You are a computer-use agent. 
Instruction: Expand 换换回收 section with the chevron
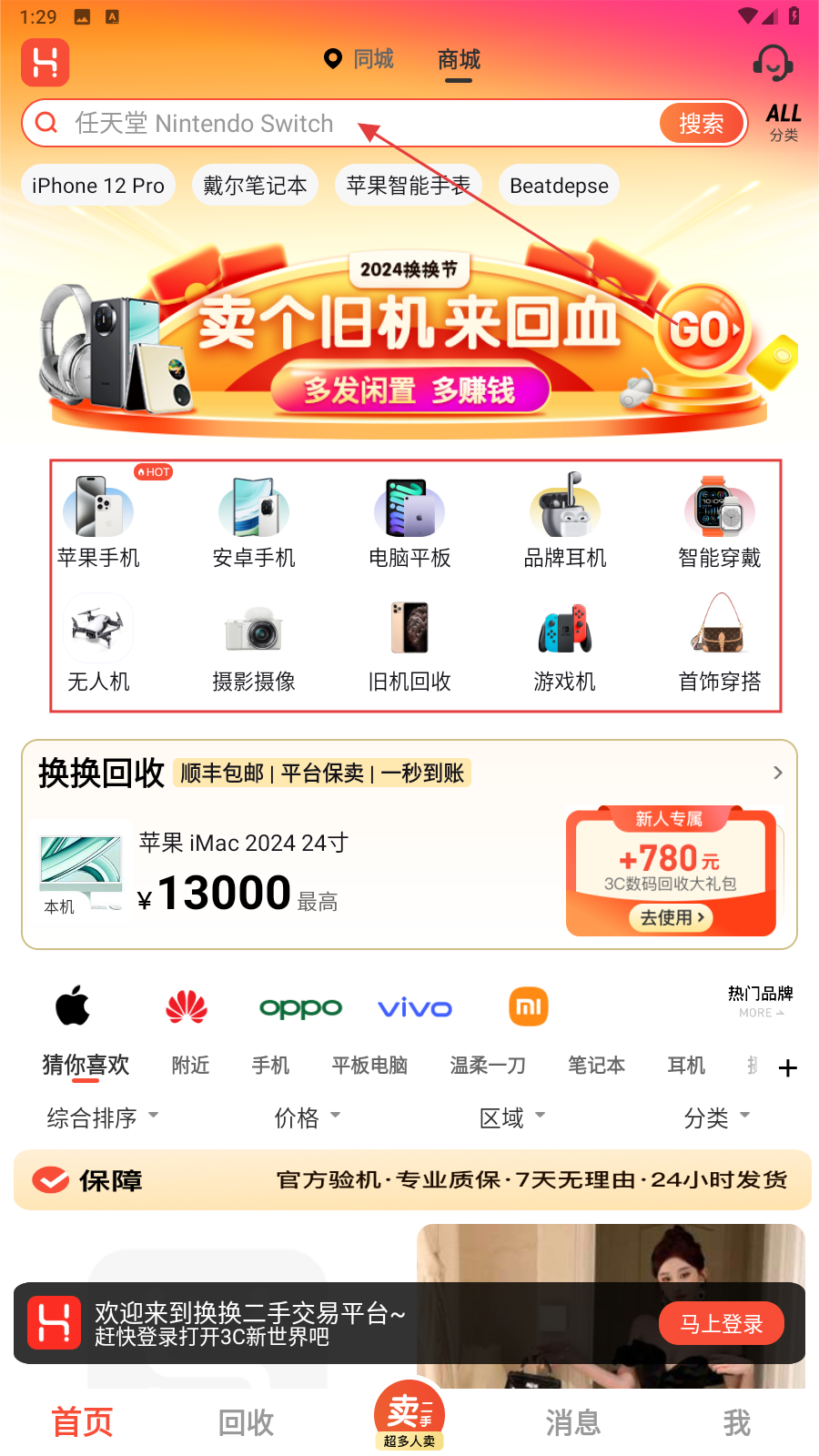tap(777, 773)
